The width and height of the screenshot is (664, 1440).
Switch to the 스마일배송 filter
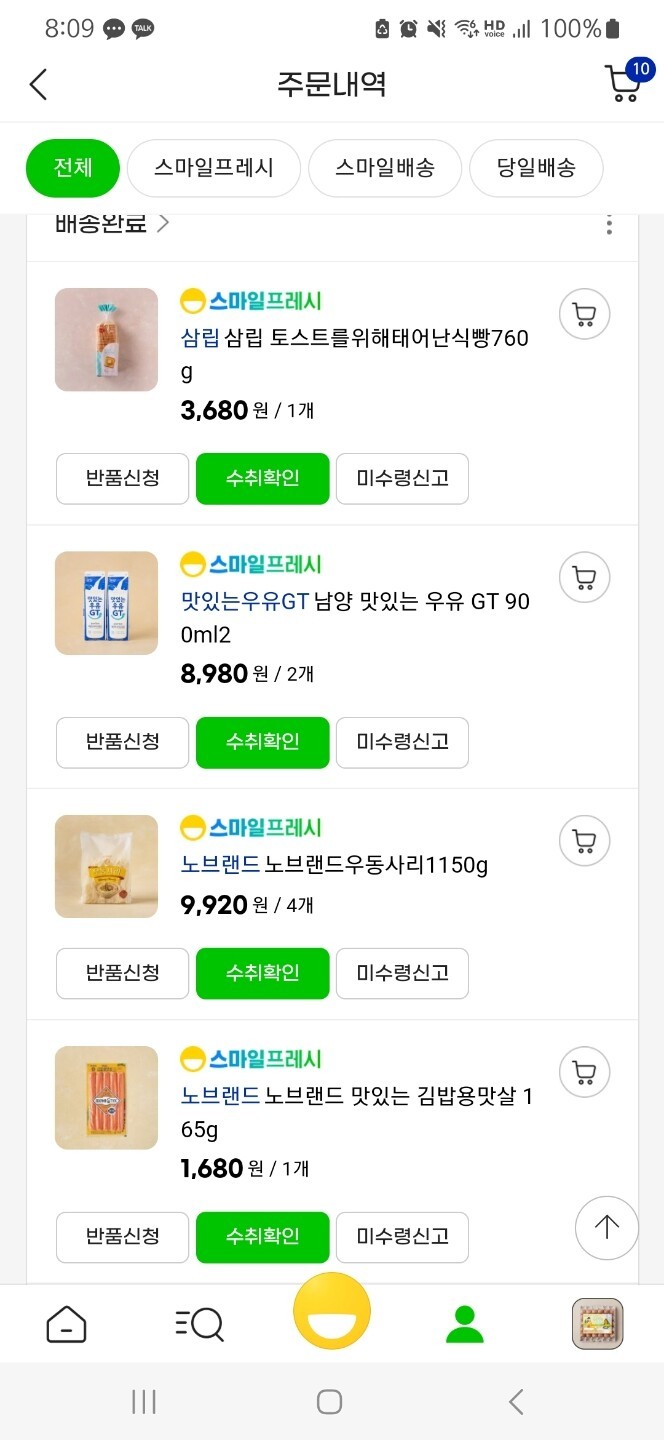coord(385,168)
